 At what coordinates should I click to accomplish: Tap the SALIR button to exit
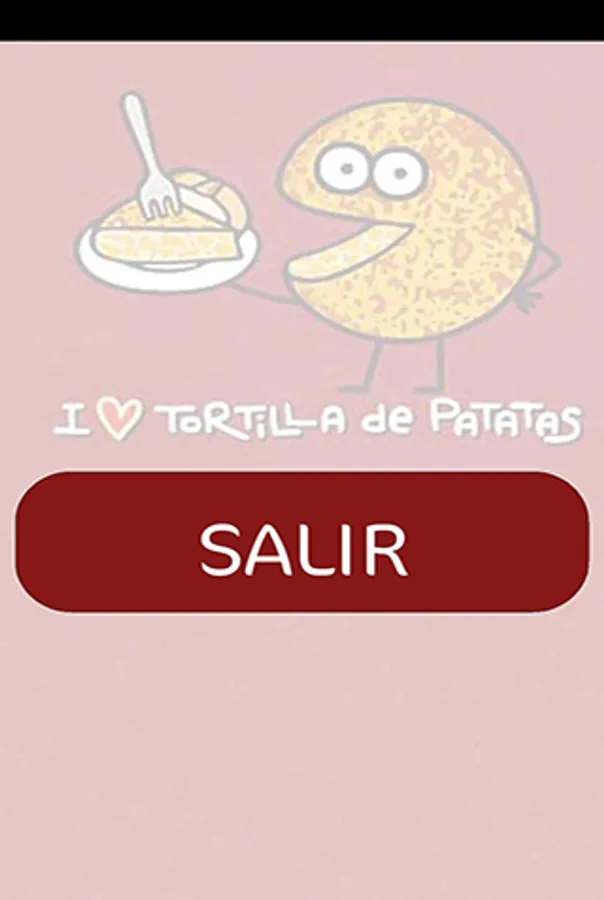(302, 543)
